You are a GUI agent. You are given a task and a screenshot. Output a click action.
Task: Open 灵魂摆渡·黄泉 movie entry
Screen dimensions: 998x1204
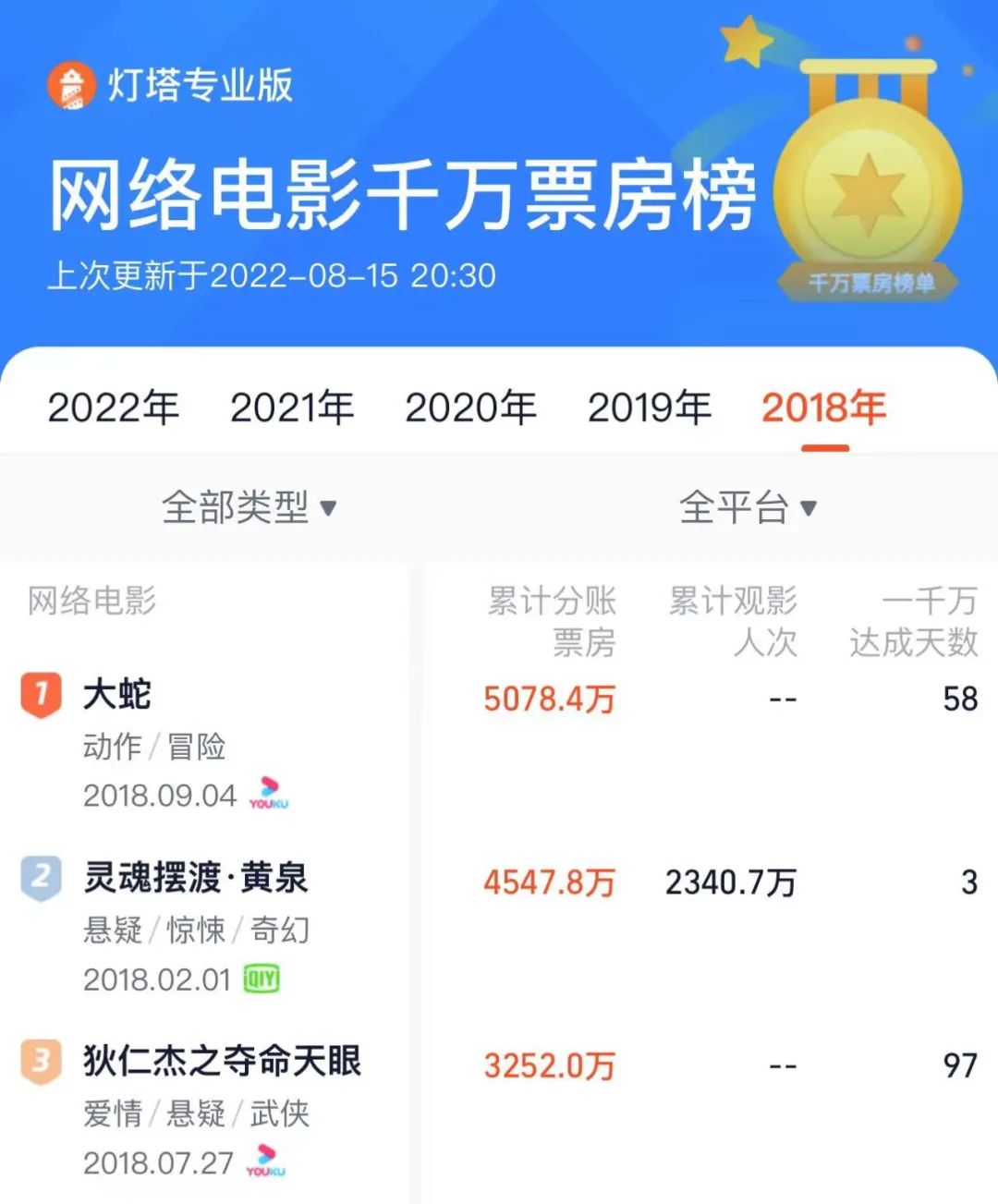(196, 878)
